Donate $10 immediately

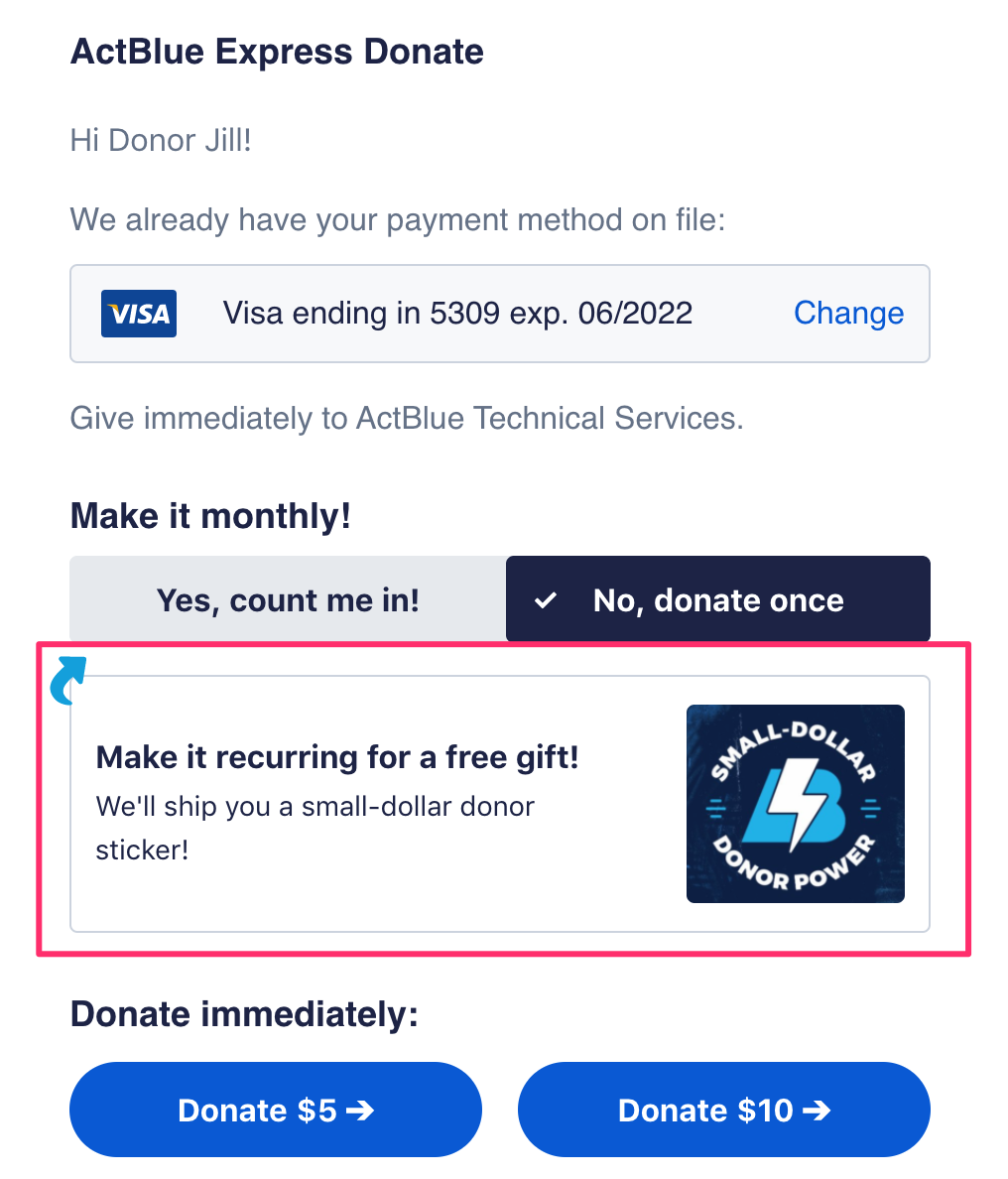pyautogui.click(x=723, y=1110)
